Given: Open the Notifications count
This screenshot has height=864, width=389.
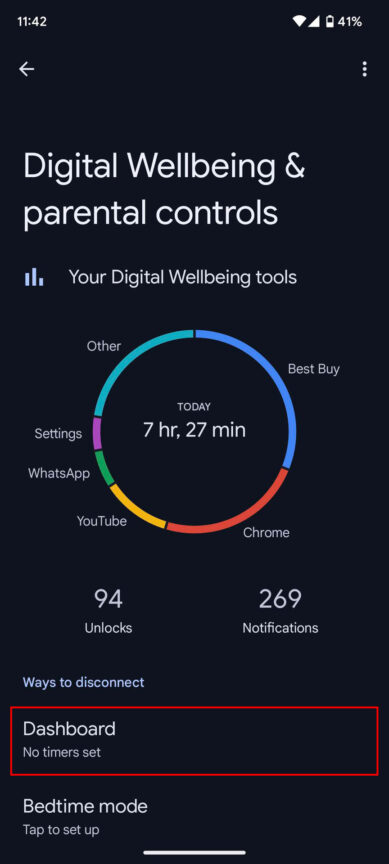Looking at the screenshot, I should click(x=280, y=612).
